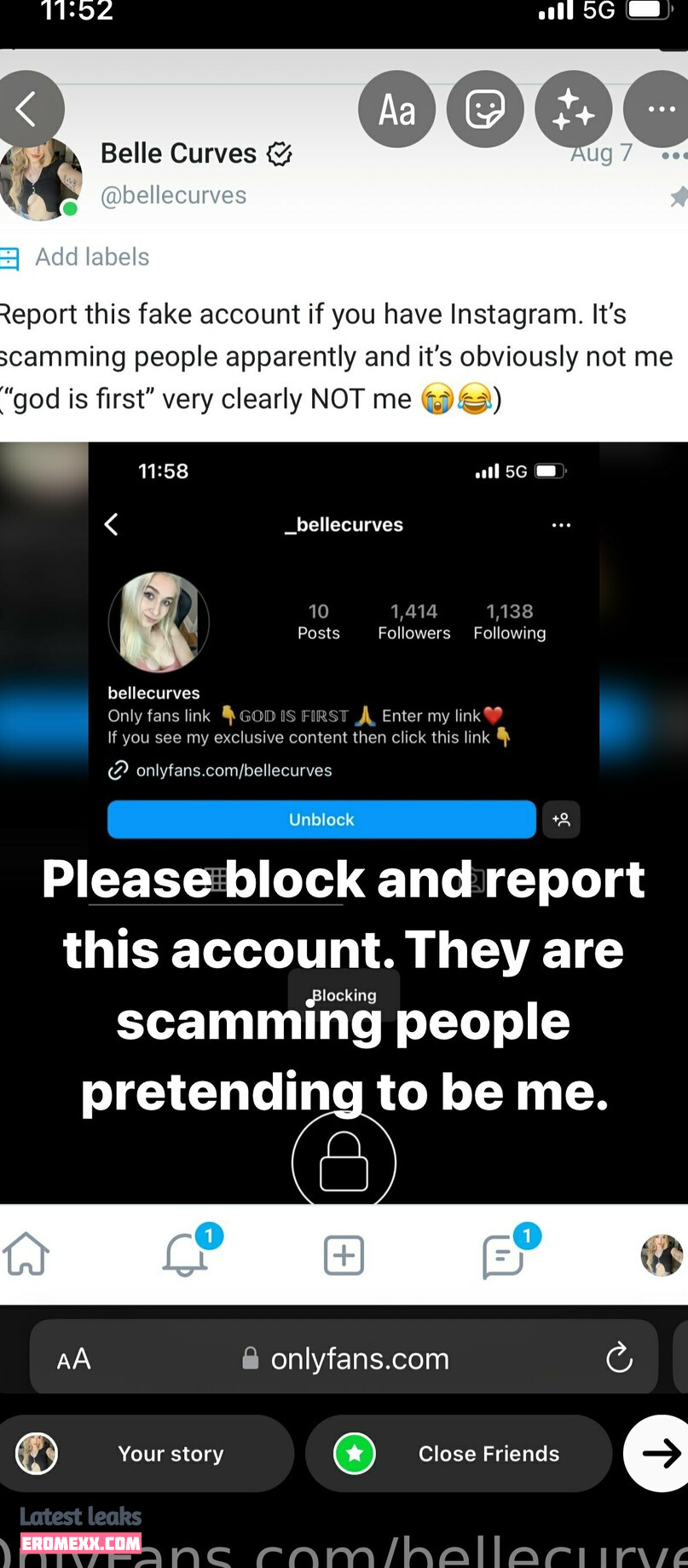The width and height of the screenshot is (688, 1568).
Task: Open the sparkle effects tool
Action: coord(573,109)
